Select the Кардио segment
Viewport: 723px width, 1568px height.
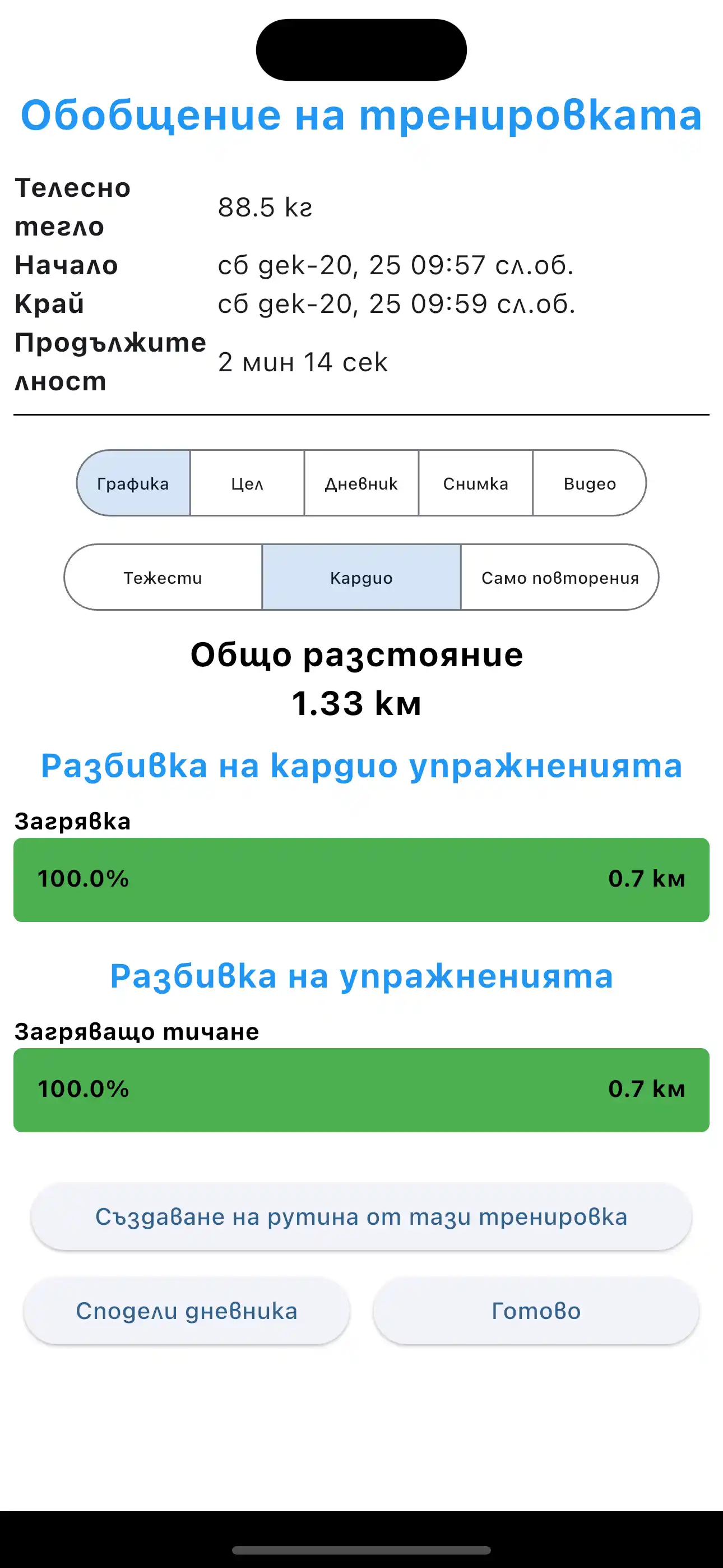pyautogui.click(x=361, y=578)
